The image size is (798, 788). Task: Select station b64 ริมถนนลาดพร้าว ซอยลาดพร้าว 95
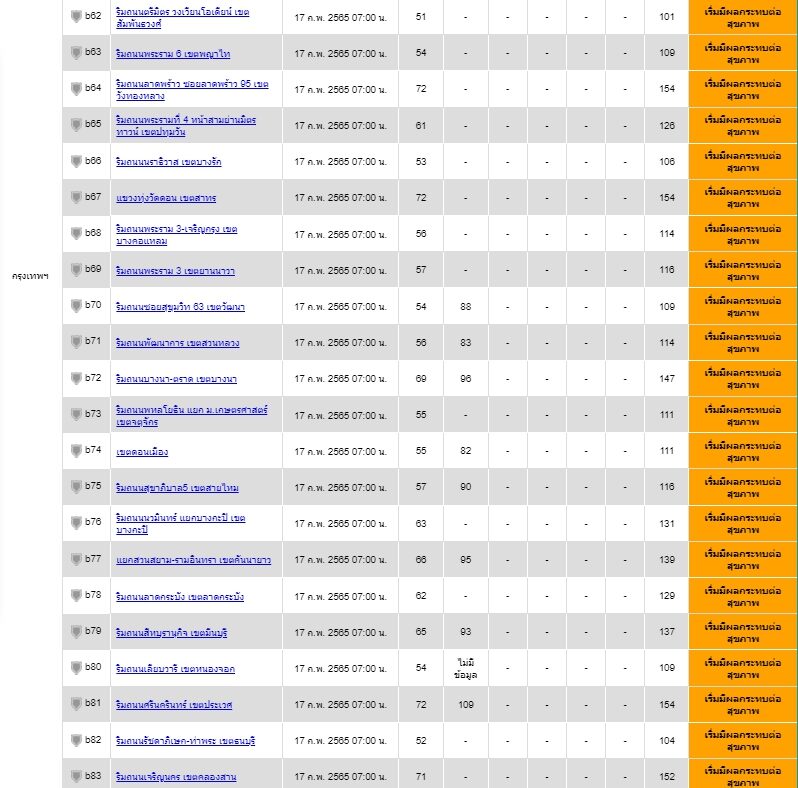click(x=192, y=90)
